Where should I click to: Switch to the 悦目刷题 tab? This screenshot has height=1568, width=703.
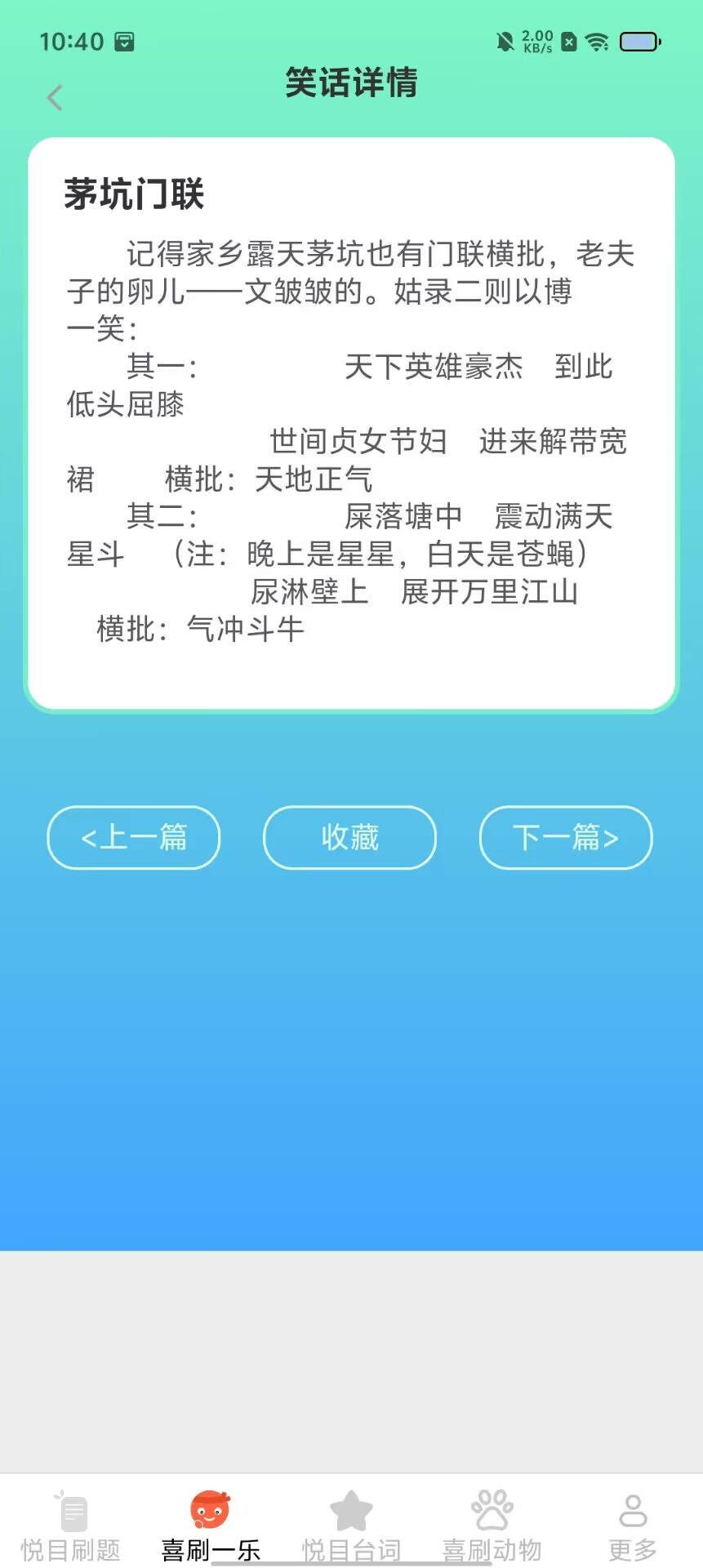[71, 1526]
